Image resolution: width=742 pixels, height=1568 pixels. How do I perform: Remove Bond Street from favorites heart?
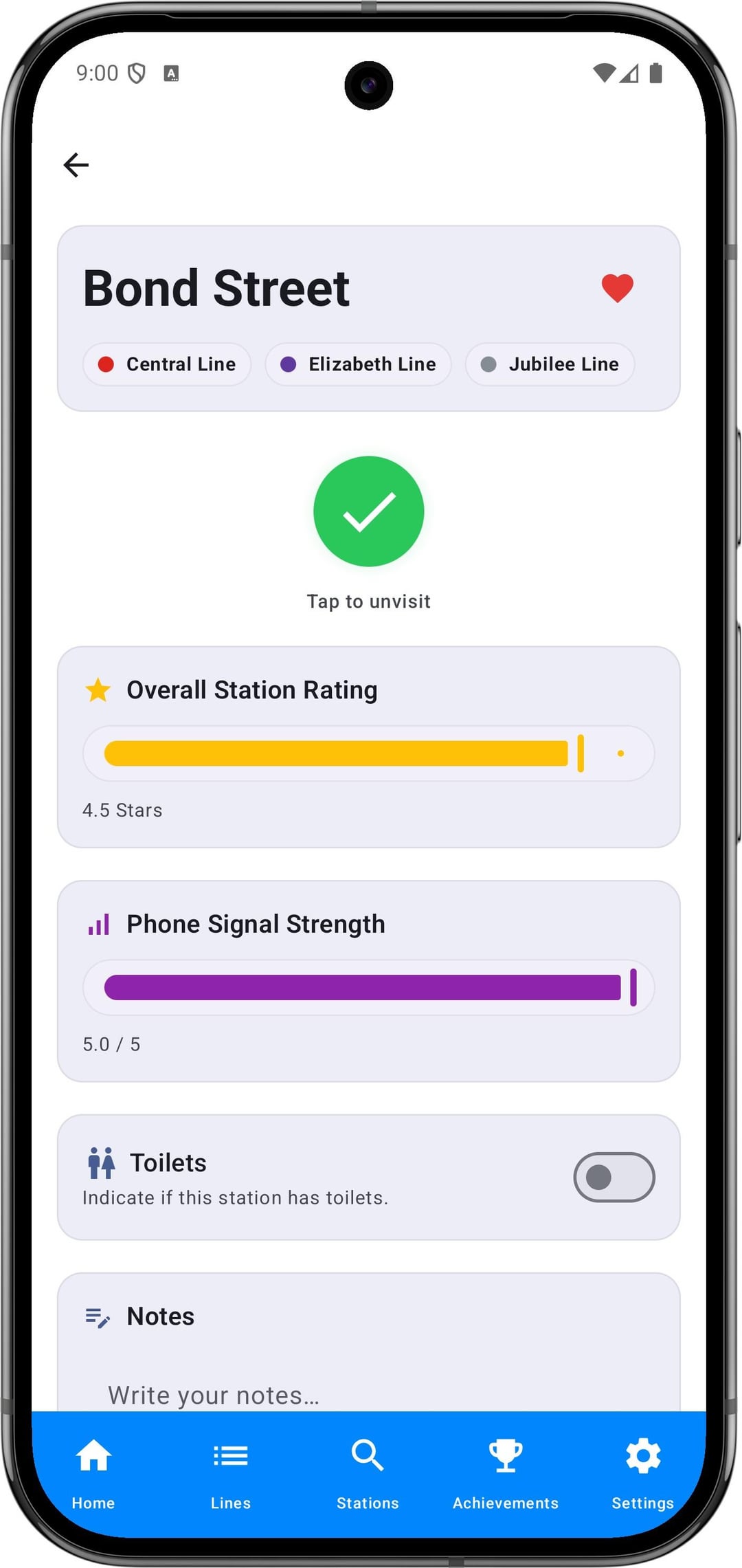tap(617, 288)
